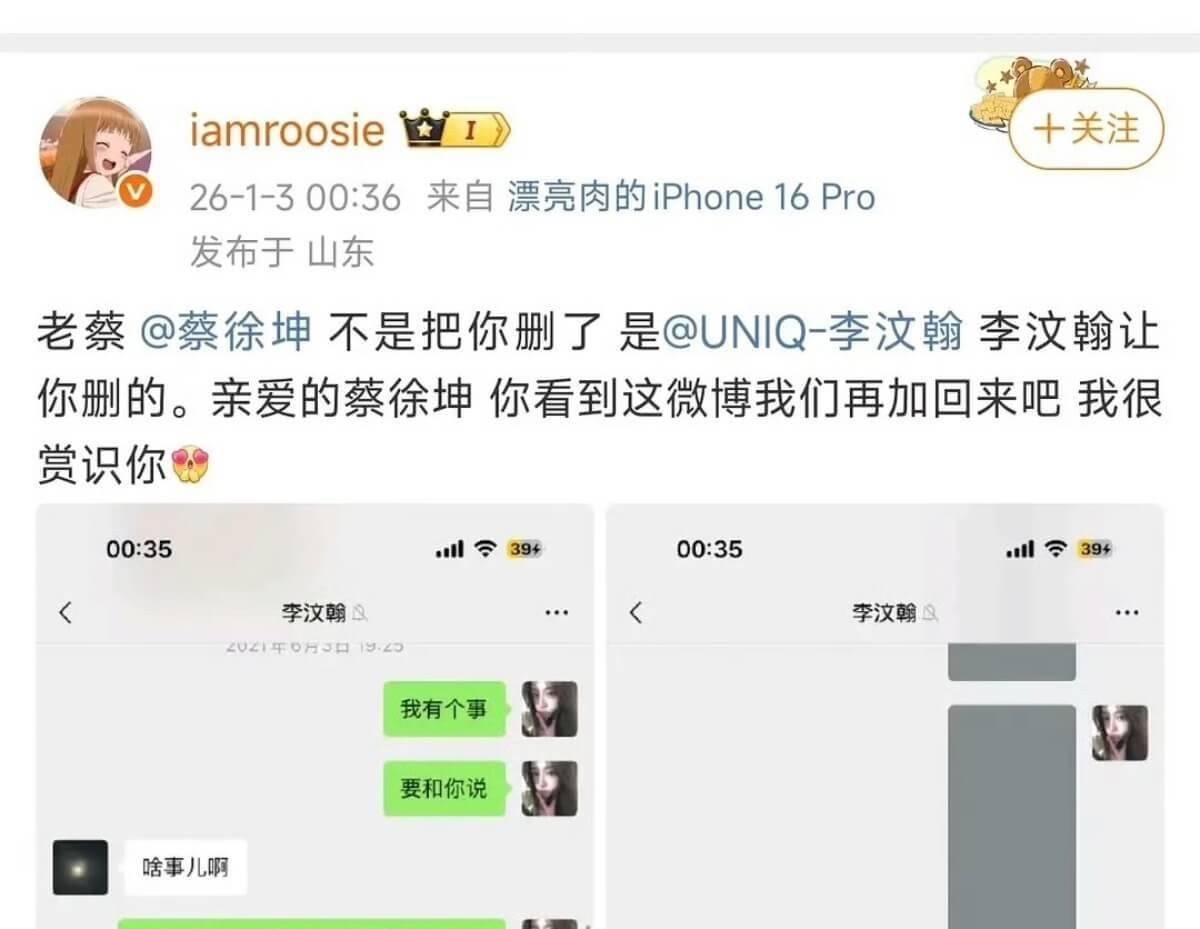Open the @UNIQ-李汶翰 mention link
The image size is (1200, 929).
[810, 334]
